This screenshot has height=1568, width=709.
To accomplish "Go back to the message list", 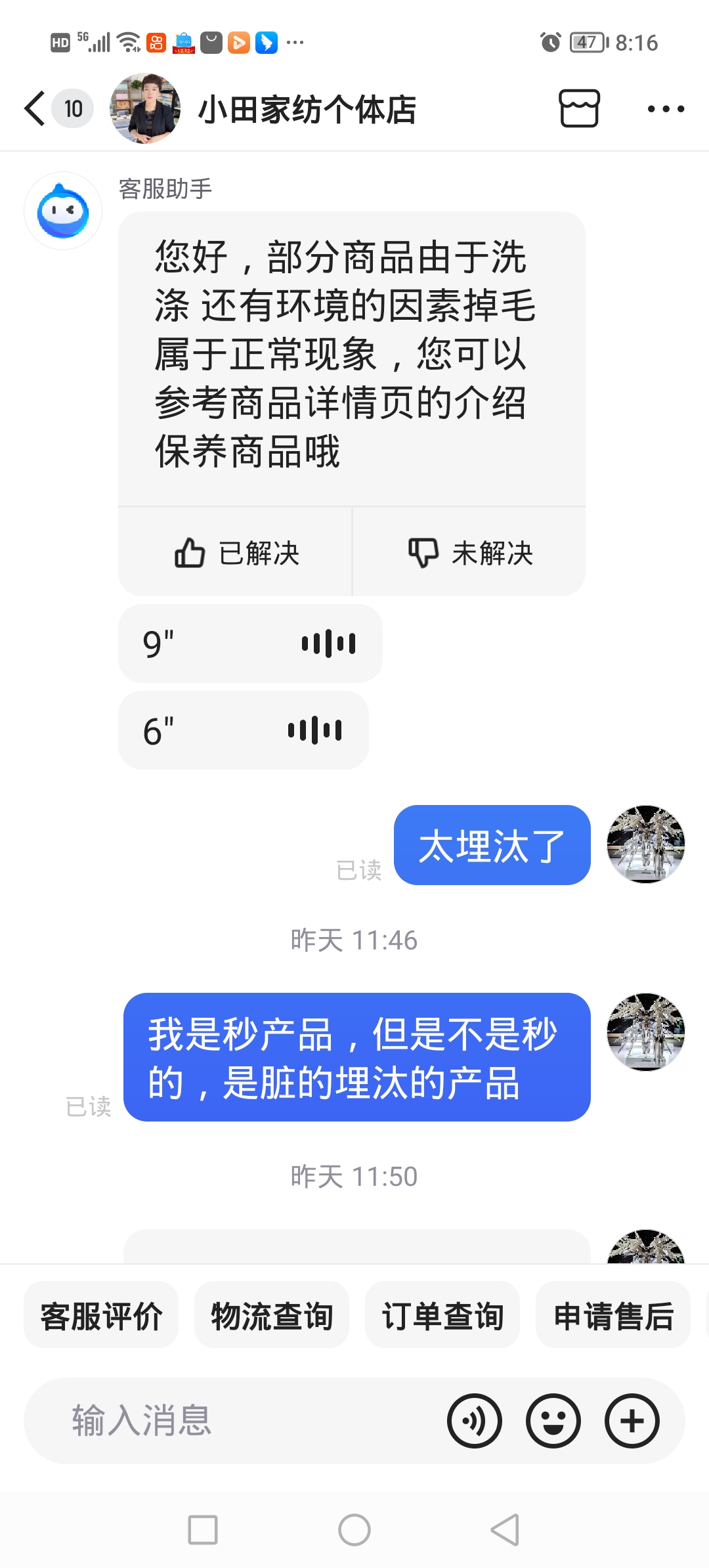I will tap(35, 108).
